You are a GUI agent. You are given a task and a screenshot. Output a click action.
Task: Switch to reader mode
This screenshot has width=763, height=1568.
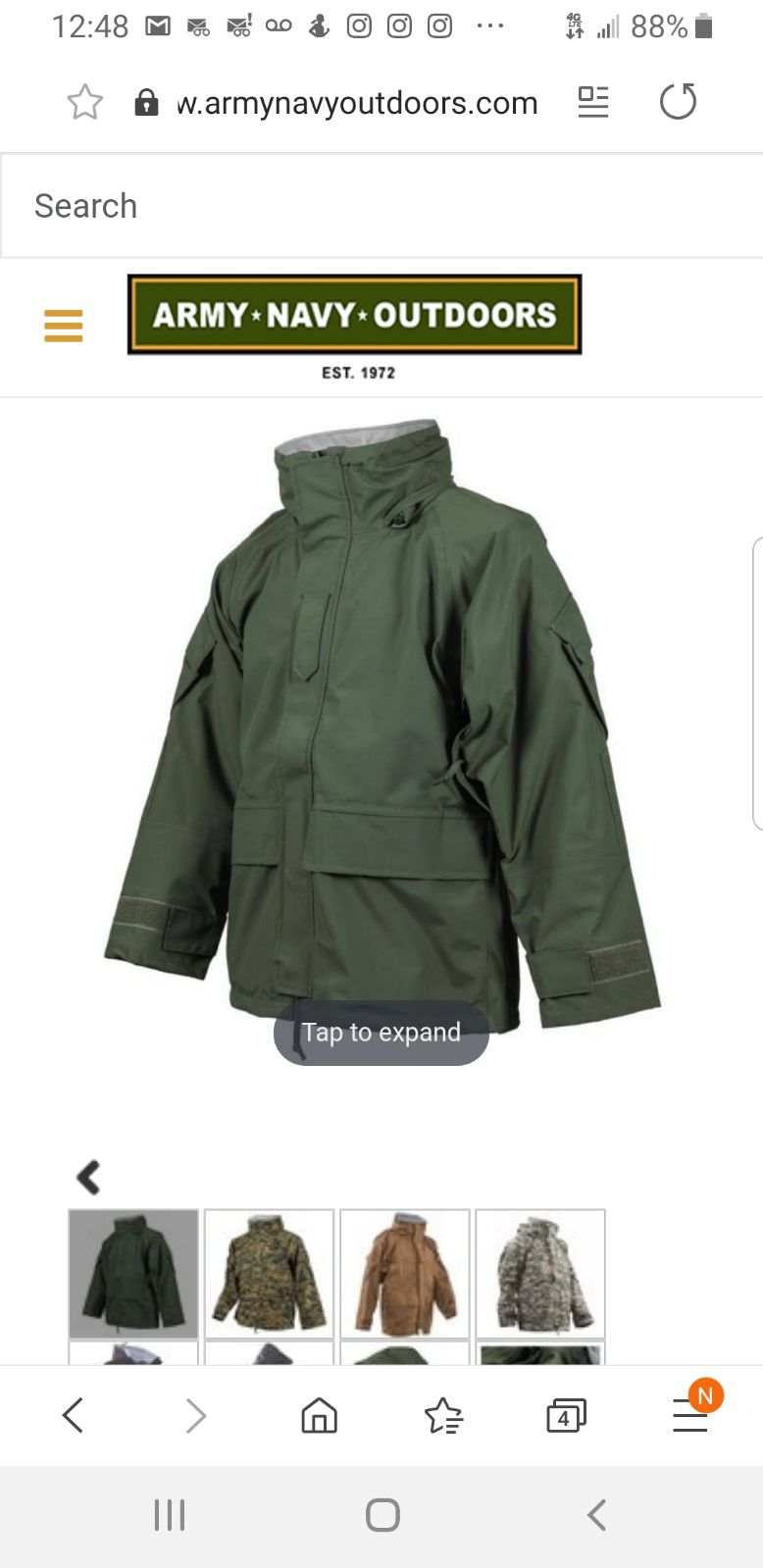click(x=593, y=102)
